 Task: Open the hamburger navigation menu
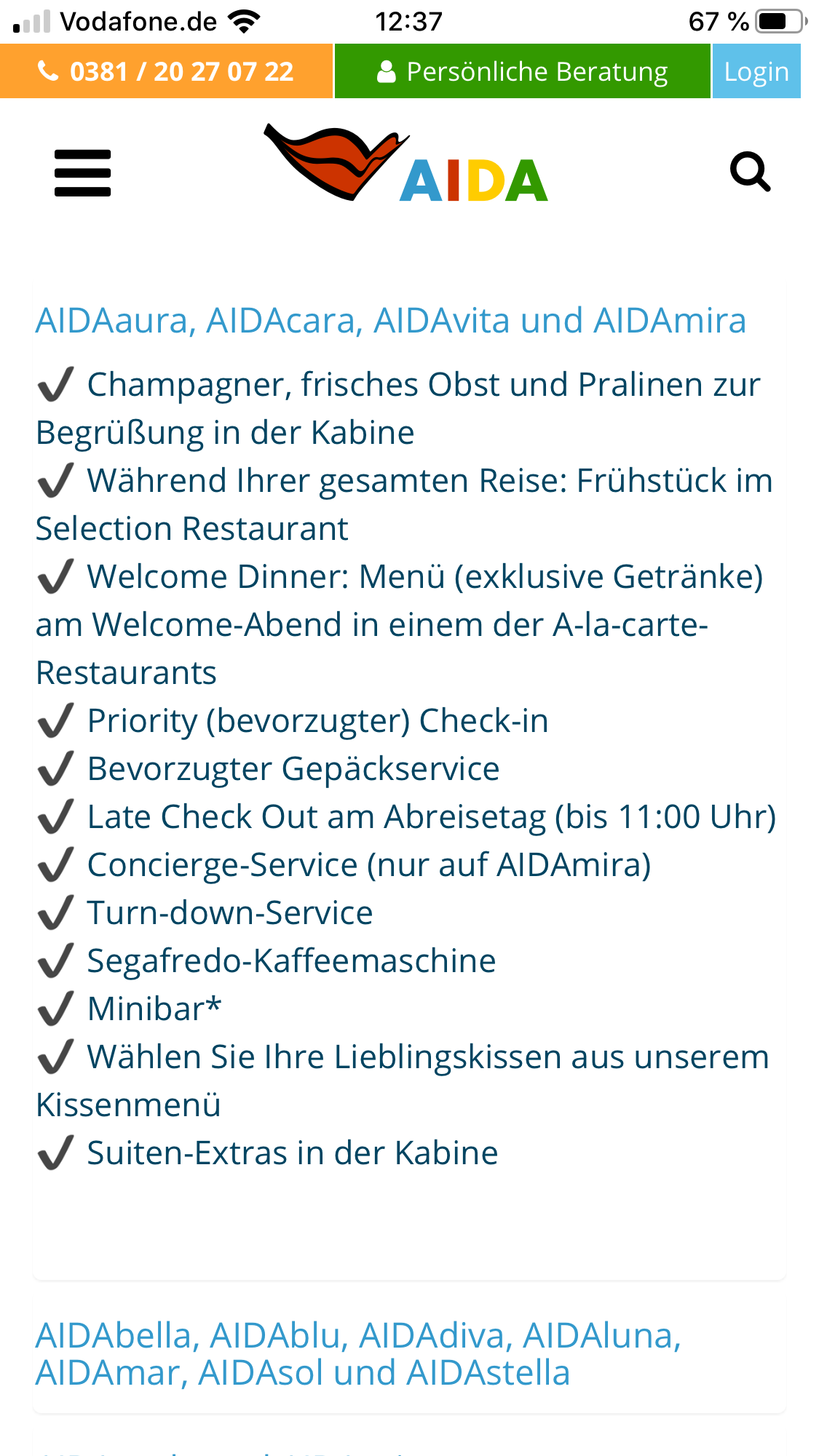(x=82, y=173)
